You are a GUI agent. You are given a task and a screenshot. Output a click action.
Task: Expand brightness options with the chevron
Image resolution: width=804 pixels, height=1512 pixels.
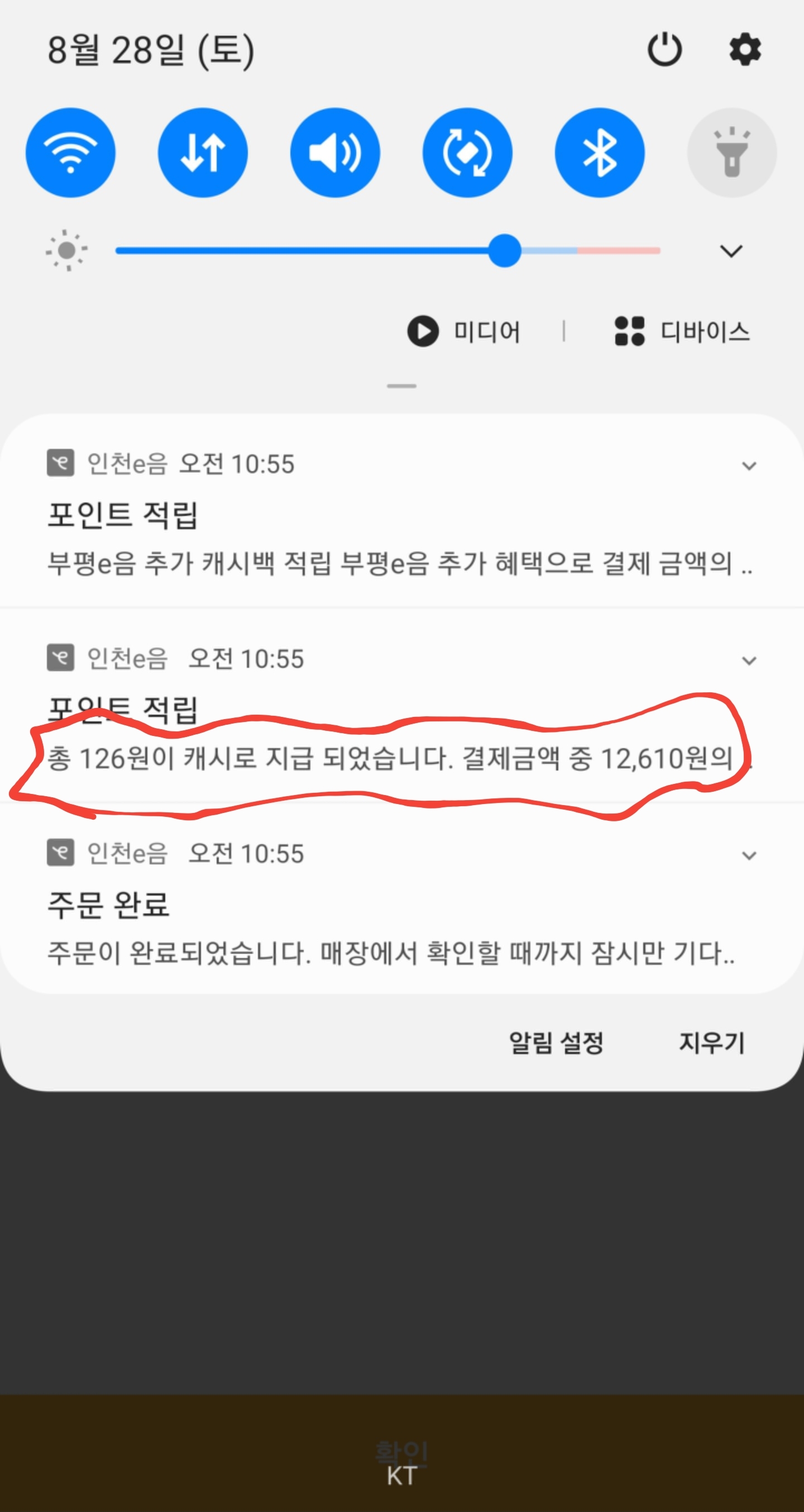[731, 251]
